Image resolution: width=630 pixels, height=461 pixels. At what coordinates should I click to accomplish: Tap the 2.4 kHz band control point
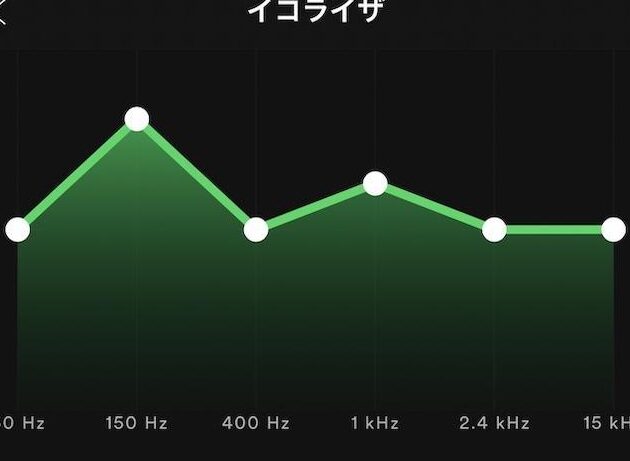tap(494, 230)
